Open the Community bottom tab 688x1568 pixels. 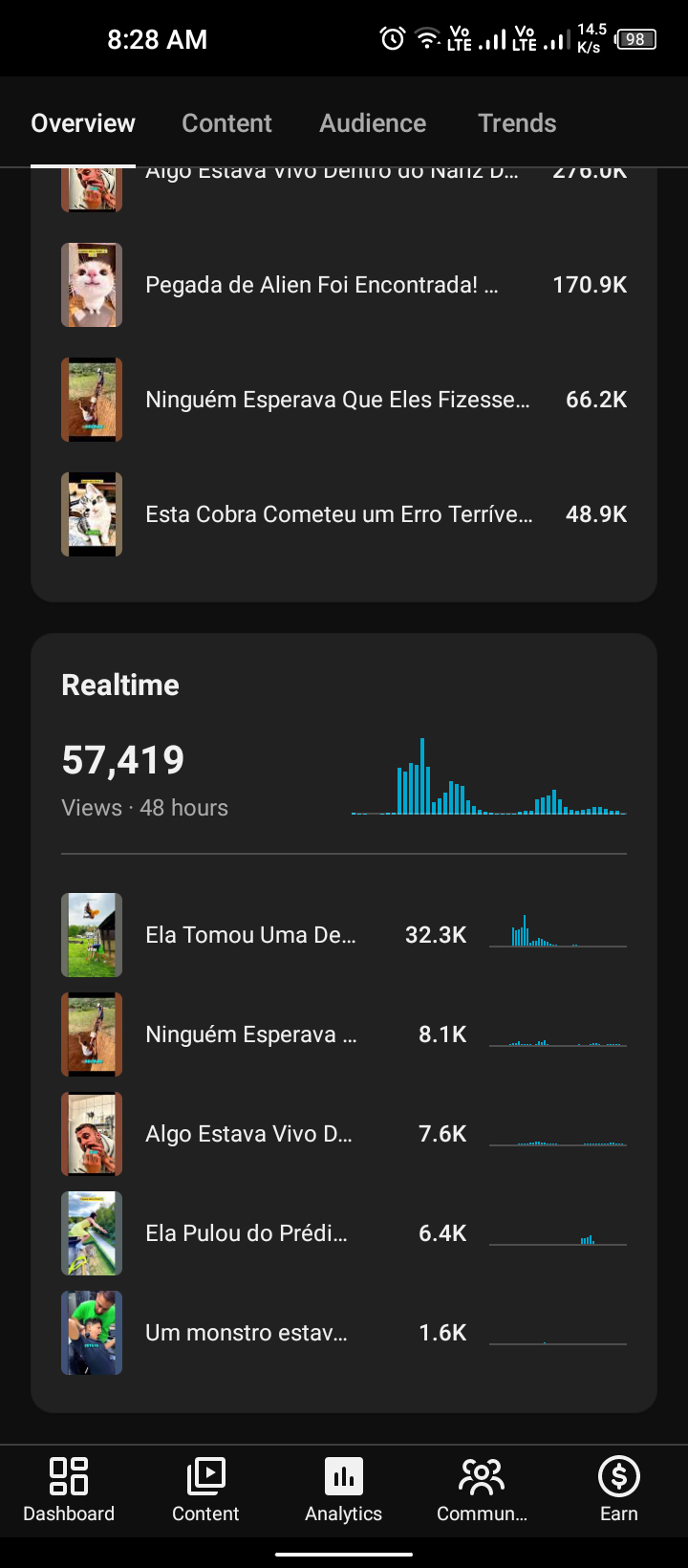[482, 1490]
